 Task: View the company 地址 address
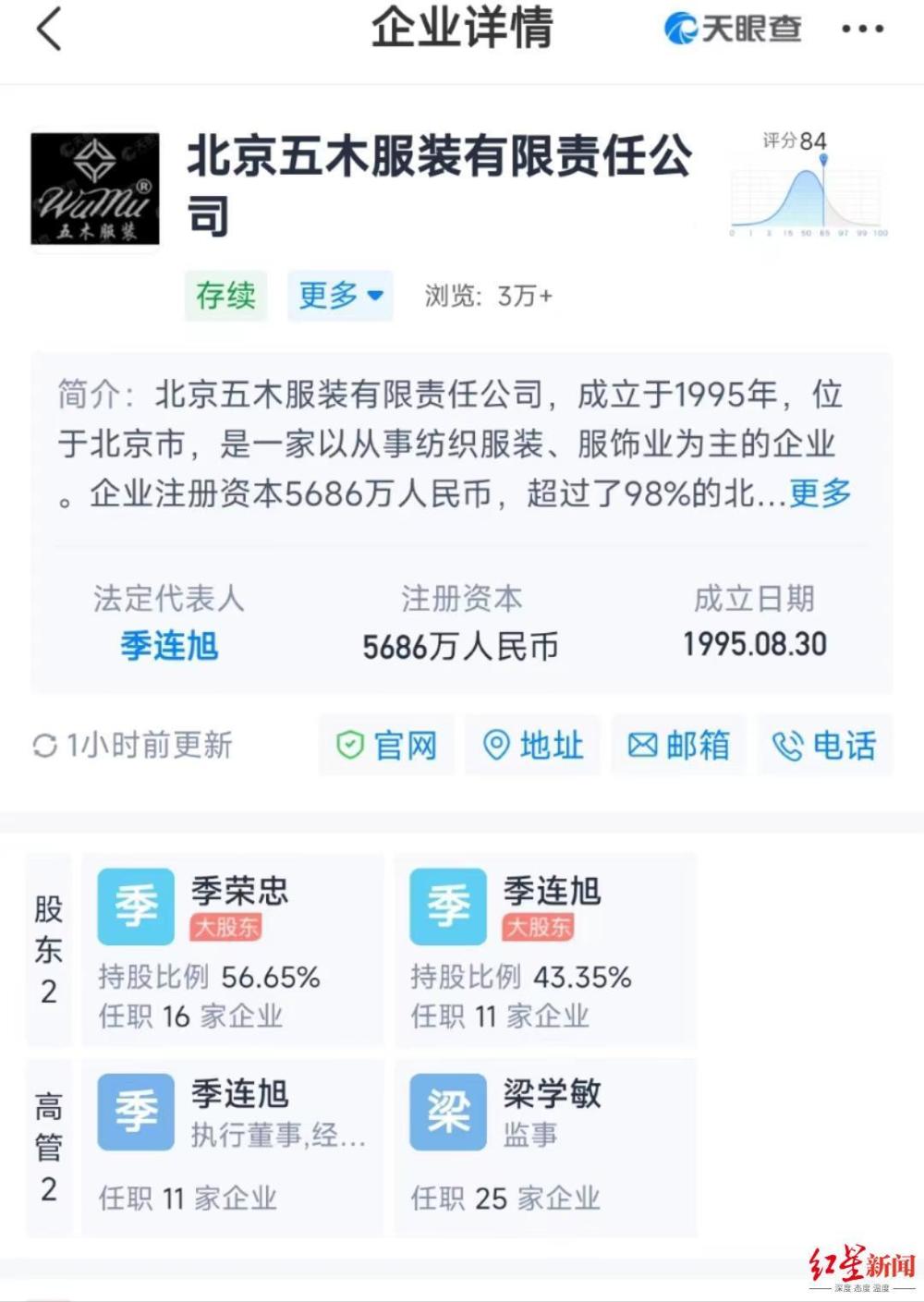pos(533,745)
